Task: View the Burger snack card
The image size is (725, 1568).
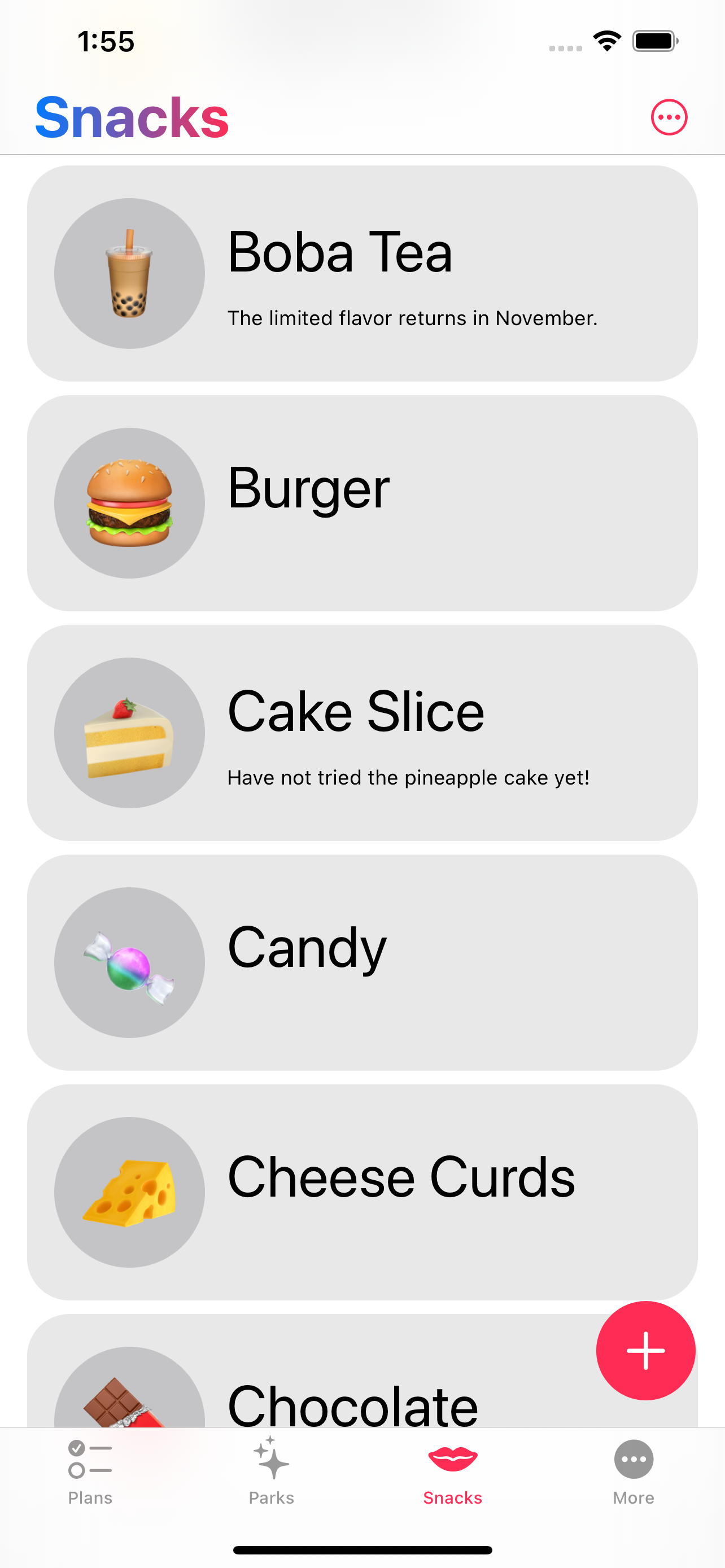Action: pyautogui.click(x=362, y=503)
